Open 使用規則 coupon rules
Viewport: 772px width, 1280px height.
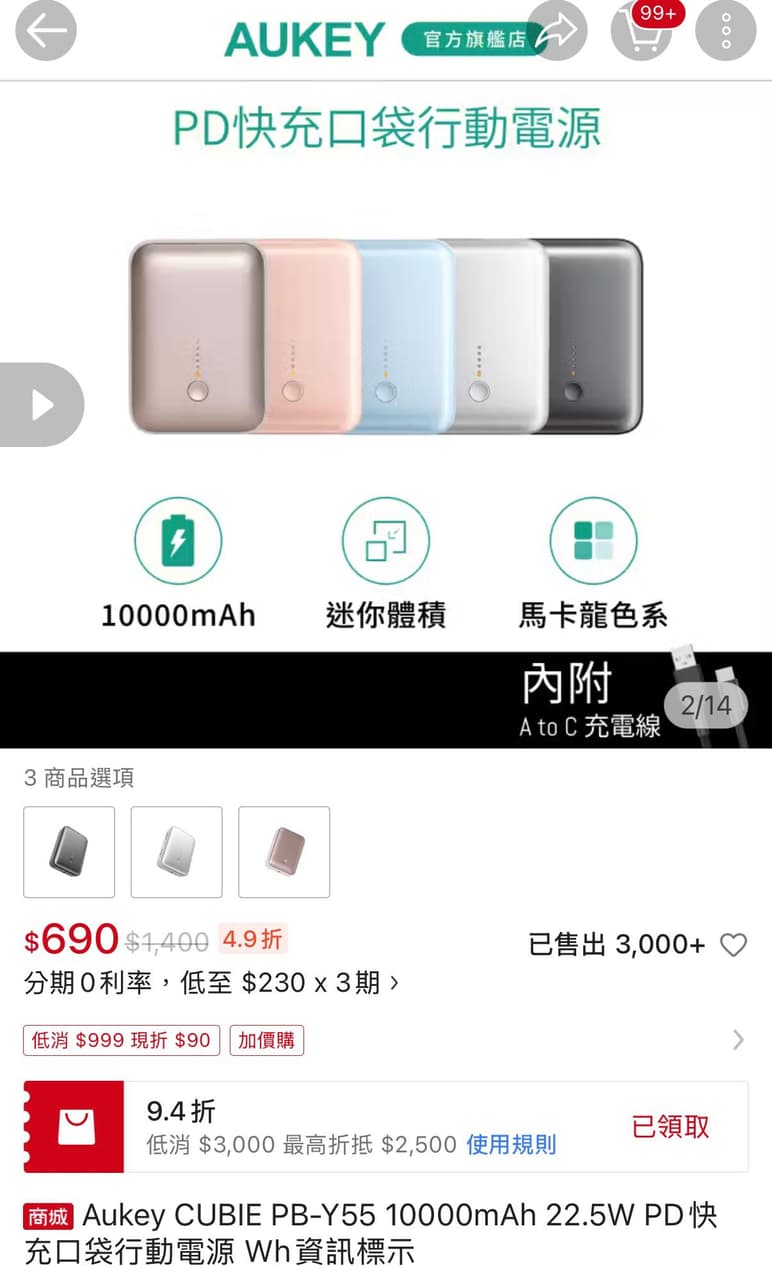[x=511, y=1145]
